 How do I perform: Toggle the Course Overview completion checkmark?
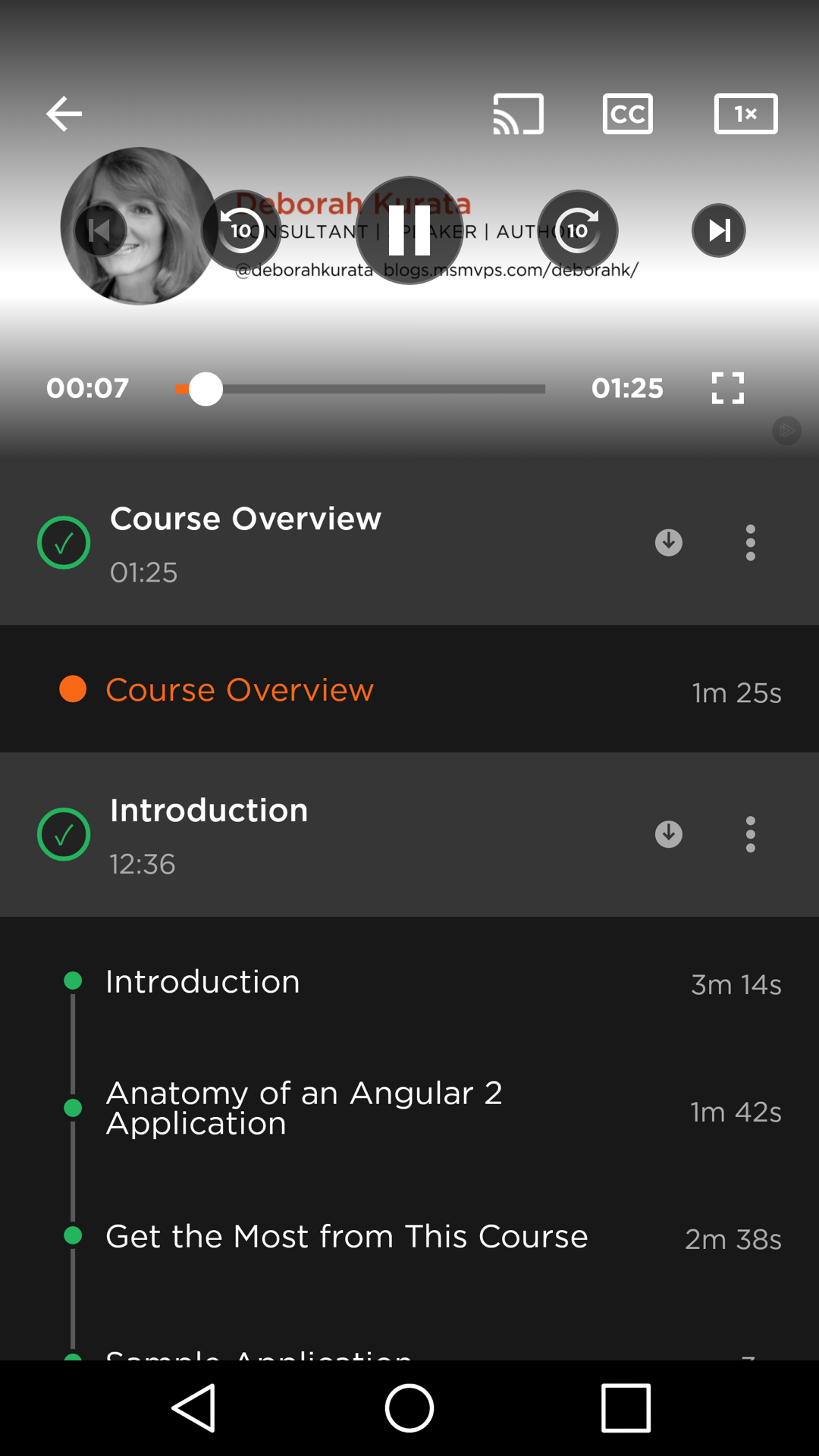[64, 542]
